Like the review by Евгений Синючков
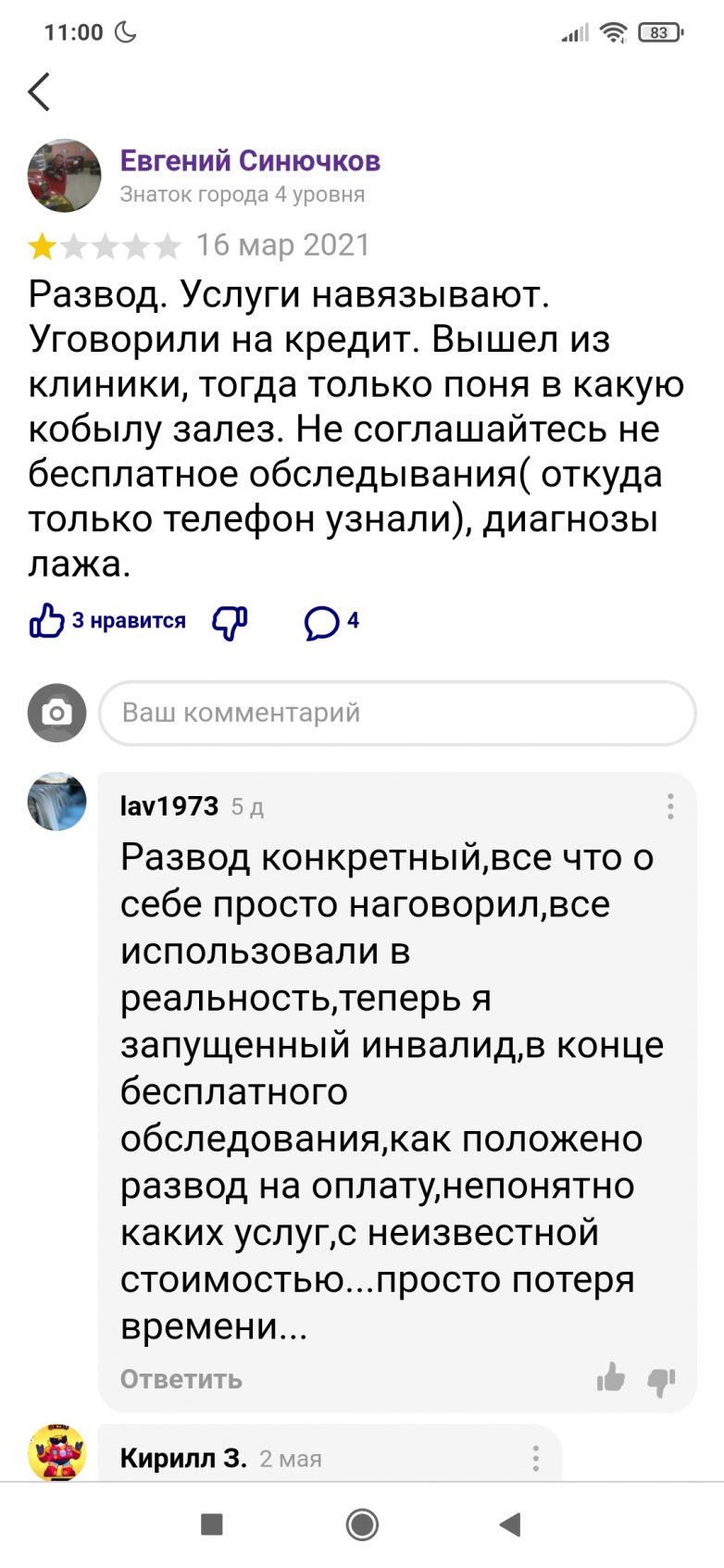724x1568 pixels. point(46,621)
